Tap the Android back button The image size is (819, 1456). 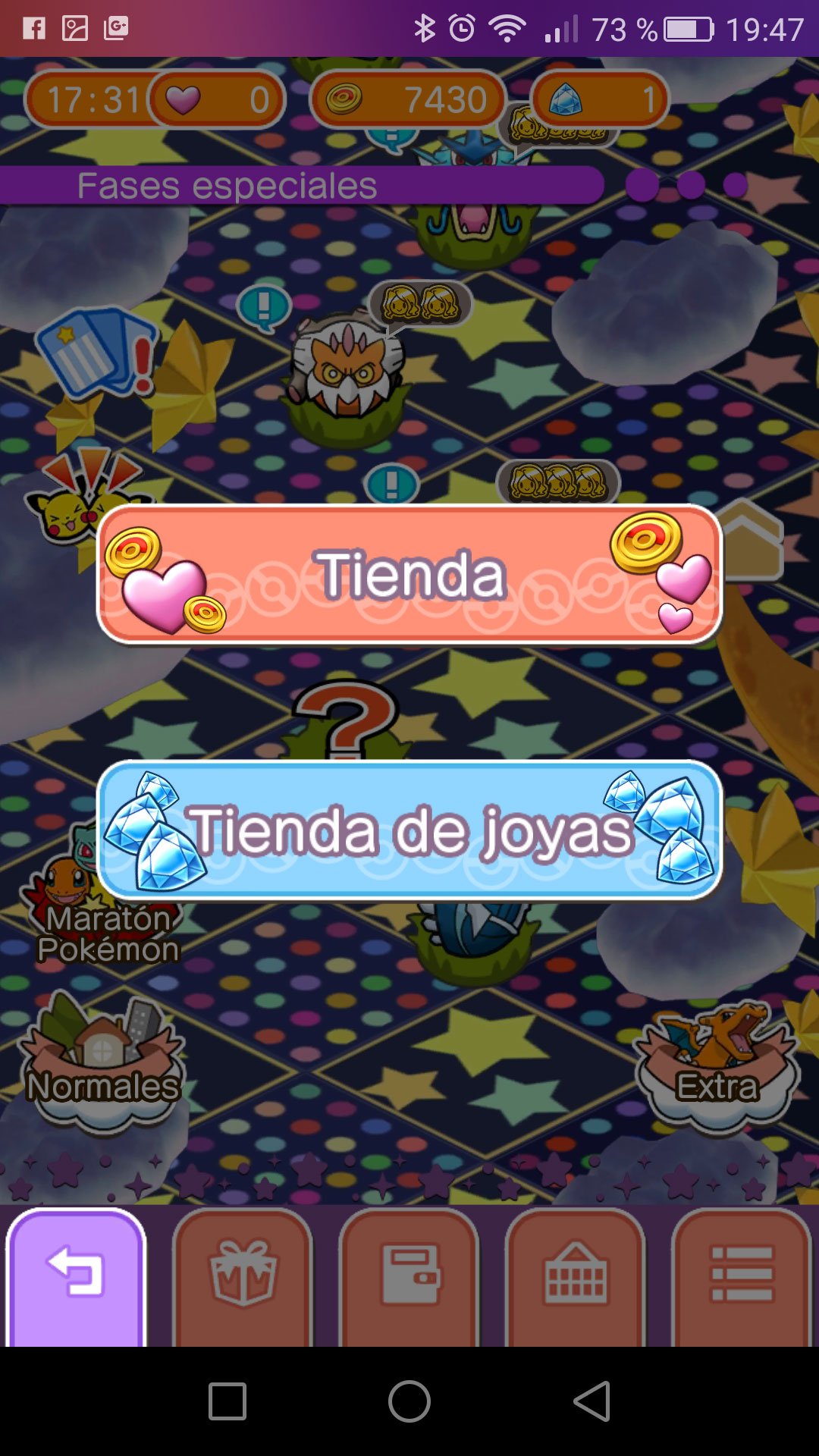[592, 1401]
